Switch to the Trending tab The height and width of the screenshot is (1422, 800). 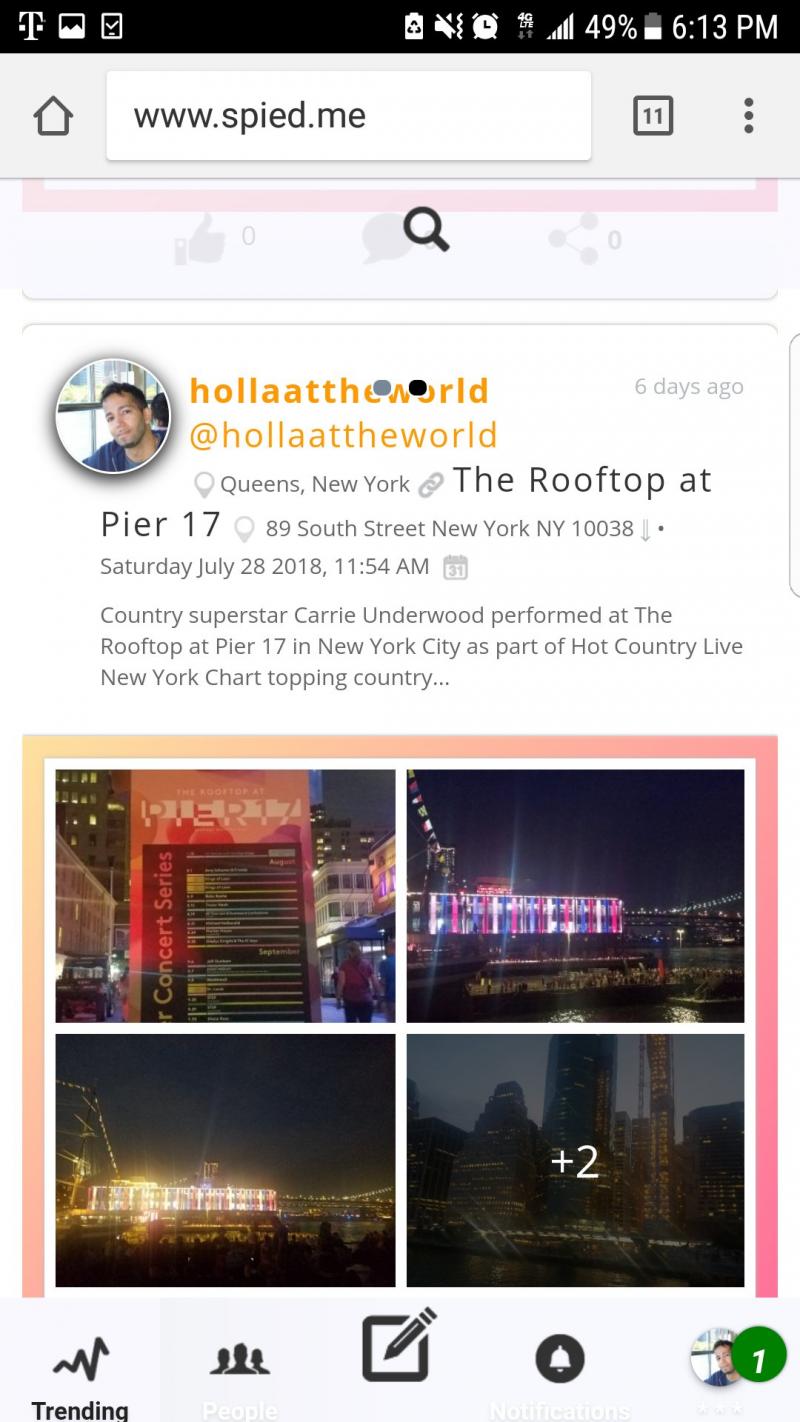point(80,1375)
